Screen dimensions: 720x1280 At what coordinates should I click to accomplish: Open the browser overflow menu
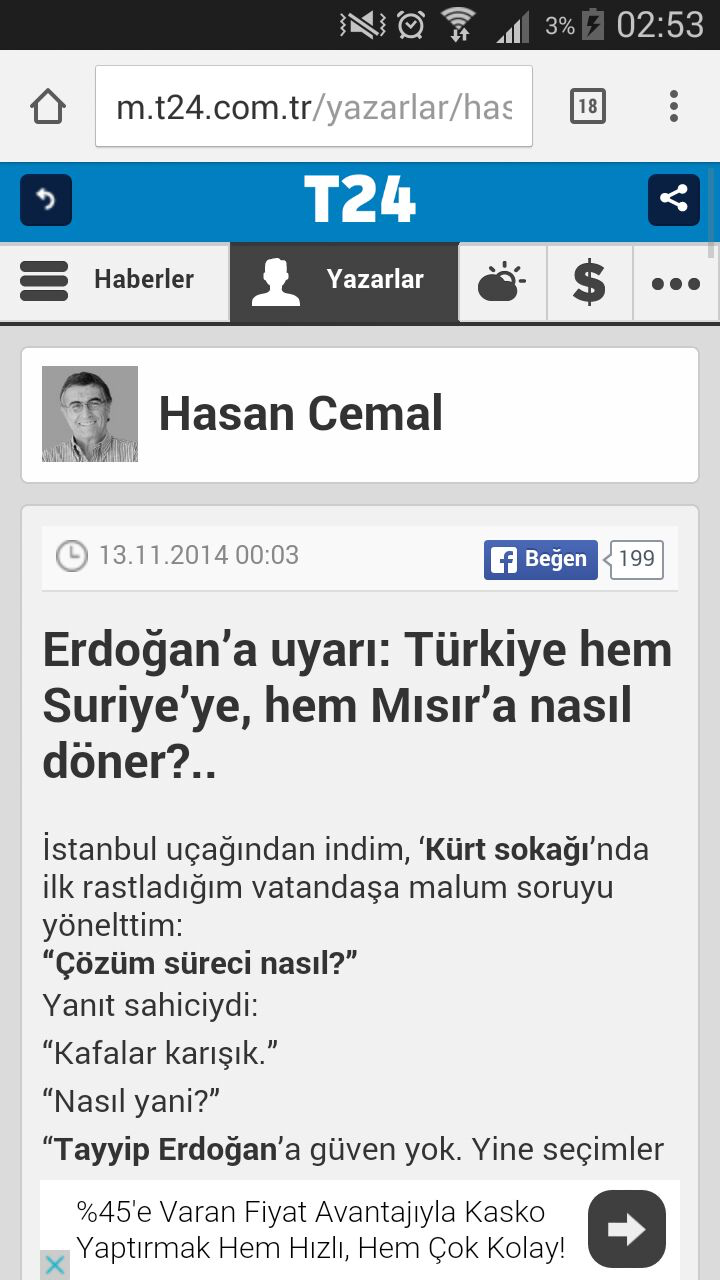point(674,106)
